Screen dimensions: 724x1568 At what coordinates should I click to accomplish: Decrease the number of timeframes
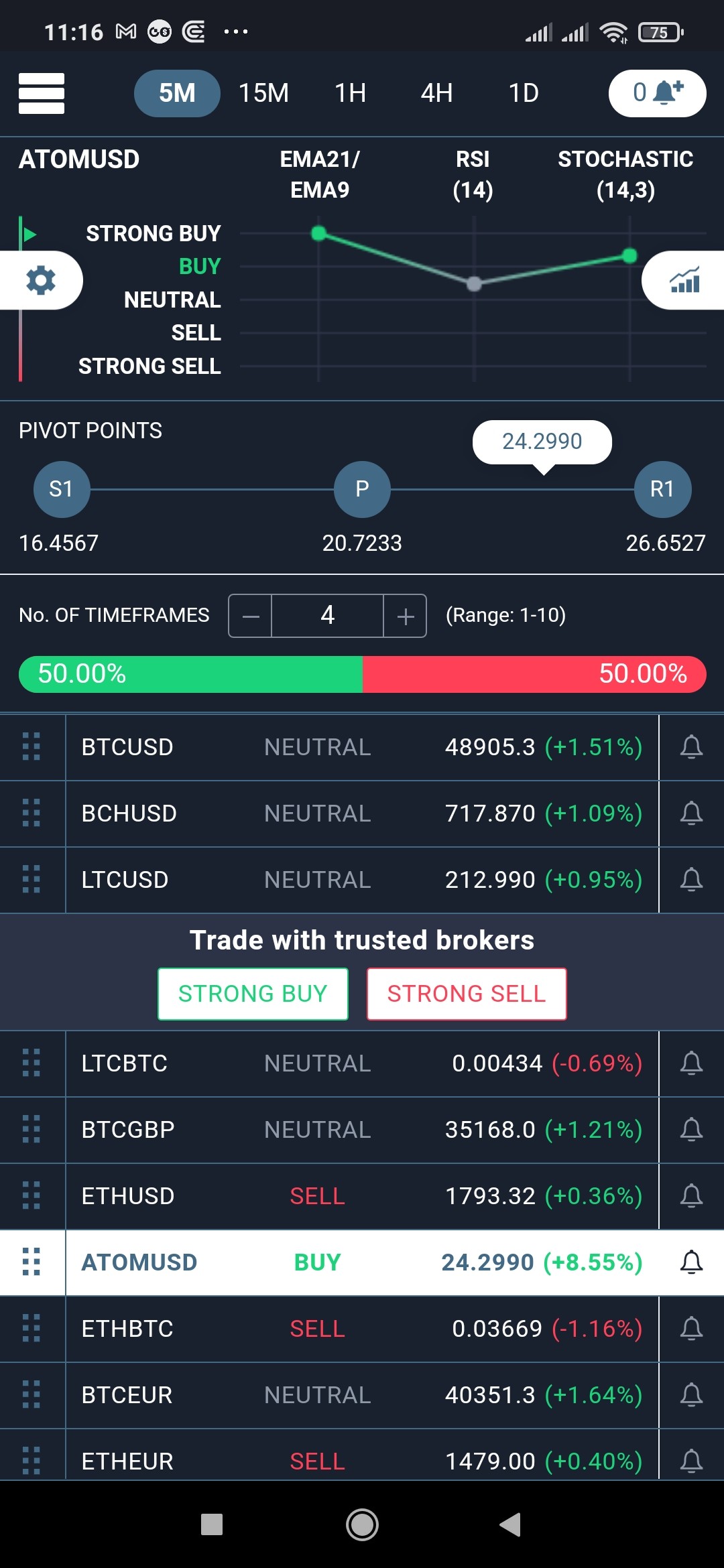pyautogui.click(x=251, y=616)
